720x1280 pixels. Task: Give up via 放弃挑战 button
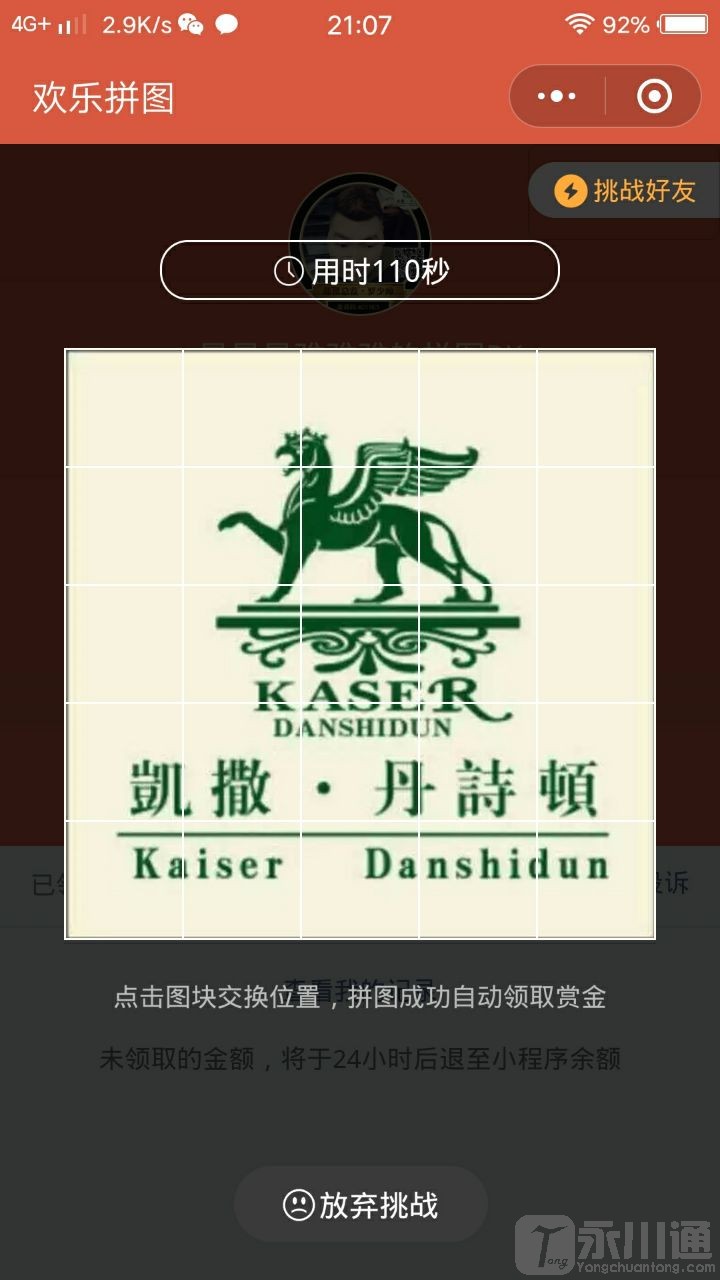click(361, 1205)
